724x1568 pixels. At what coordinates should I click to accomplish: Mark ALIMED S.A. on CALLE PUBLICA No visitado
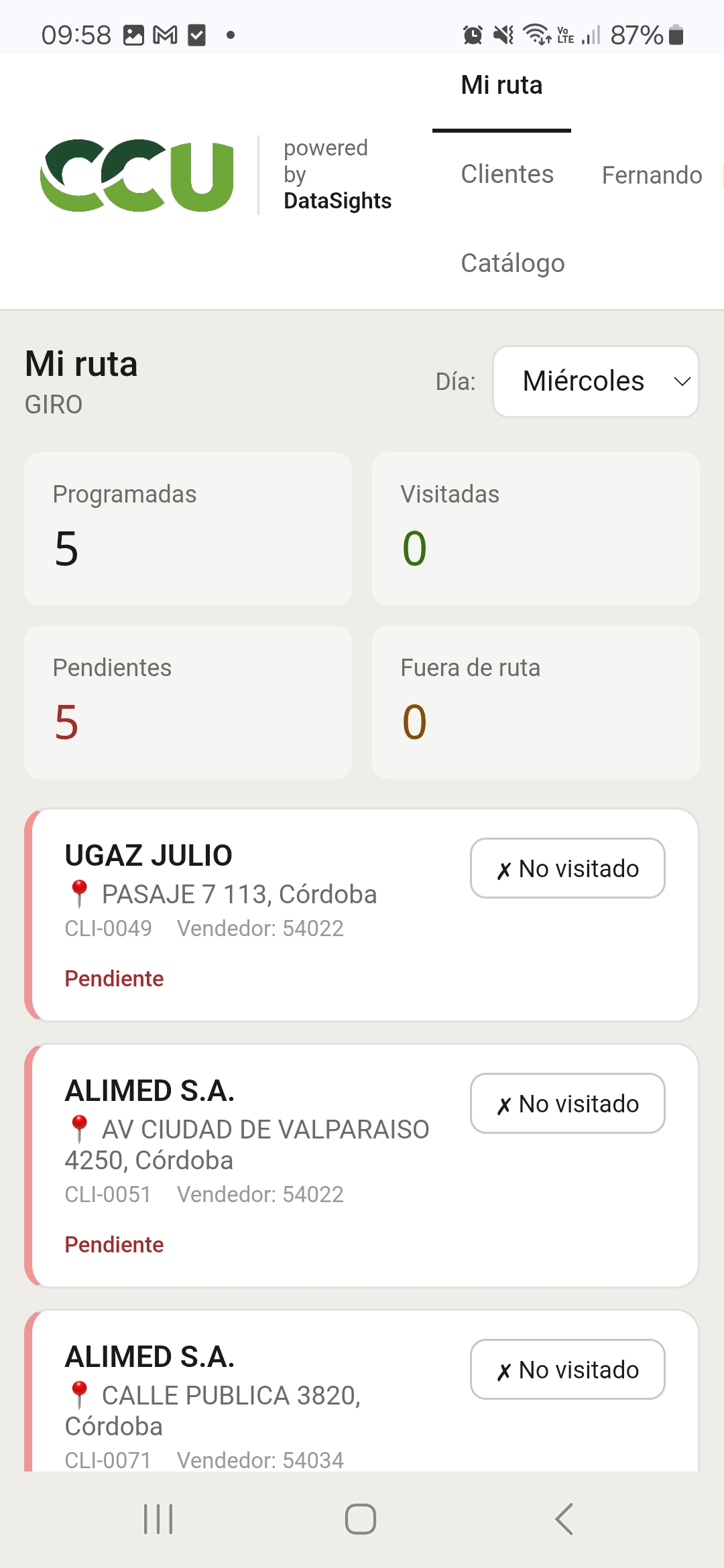tap(568, 1370)
